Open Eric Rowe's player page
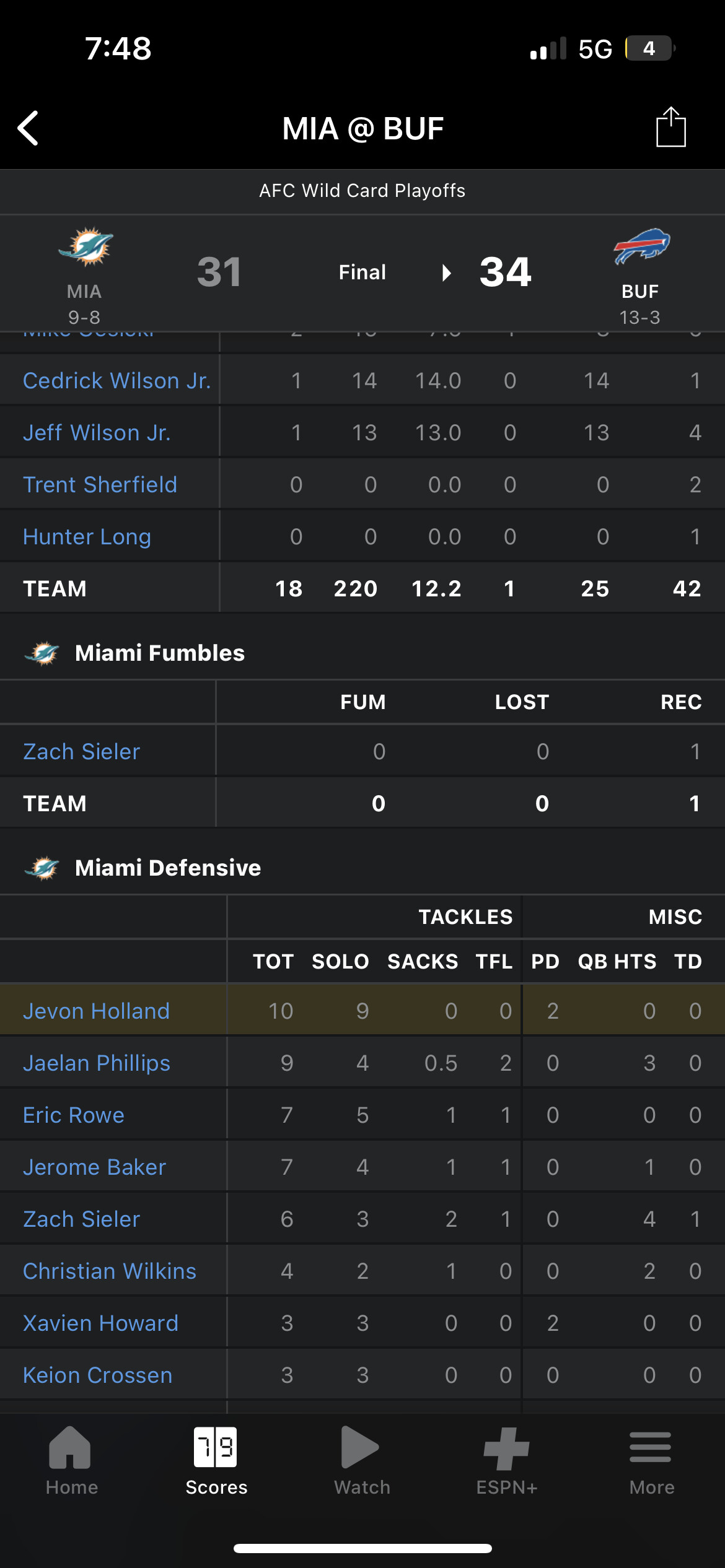The width and height of the screenshot is (725, 1568). click(74, 1115)
